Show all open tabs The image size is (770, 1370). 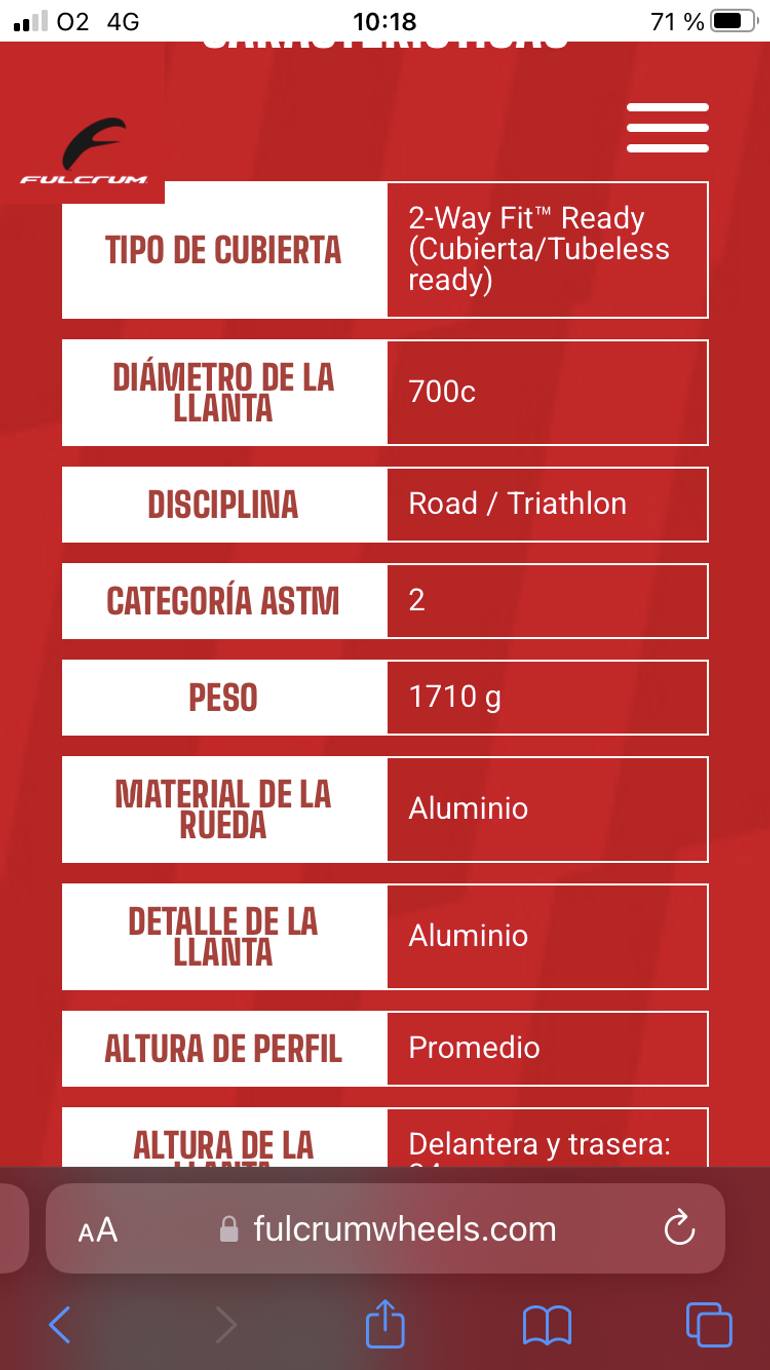[709, 1325]
